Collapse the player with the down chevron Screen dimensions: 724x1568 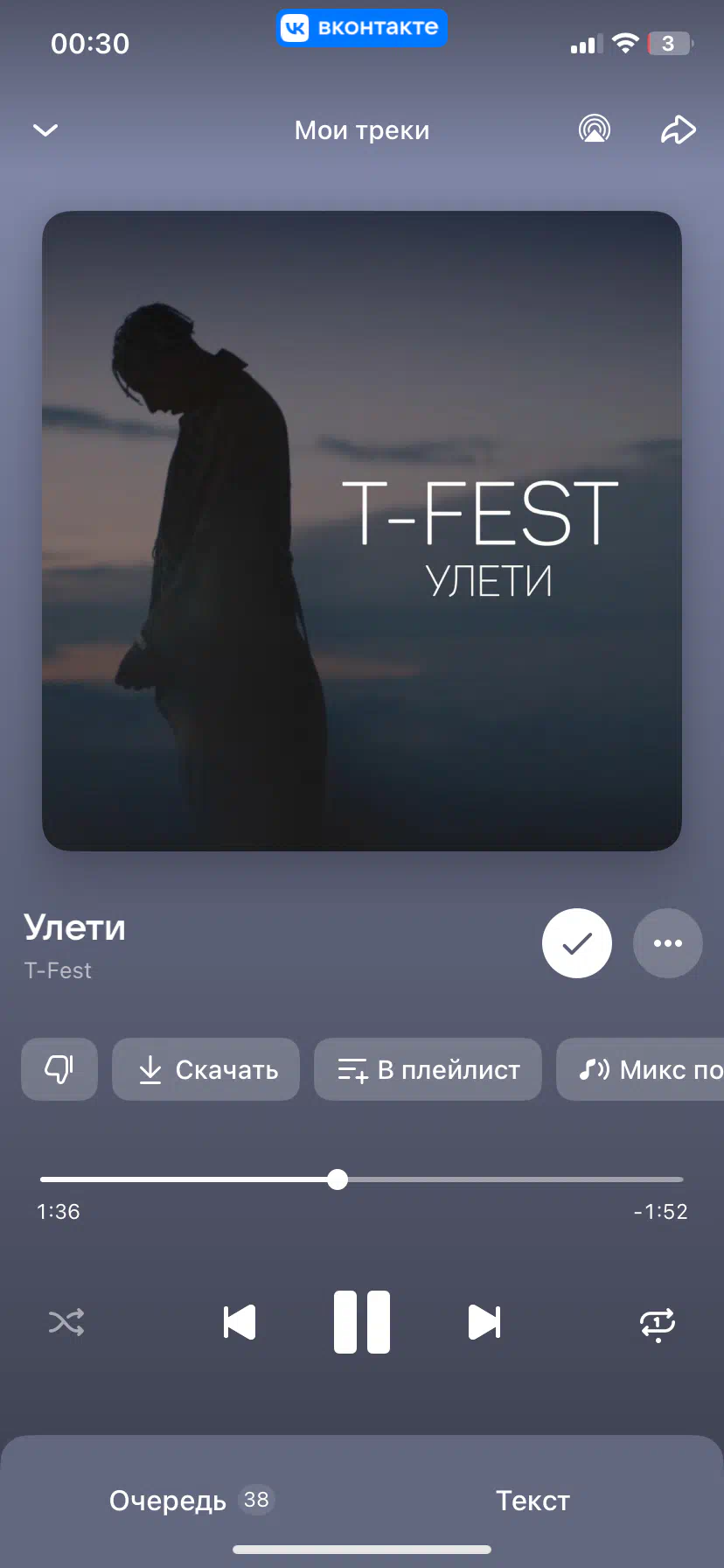[45, 130]
